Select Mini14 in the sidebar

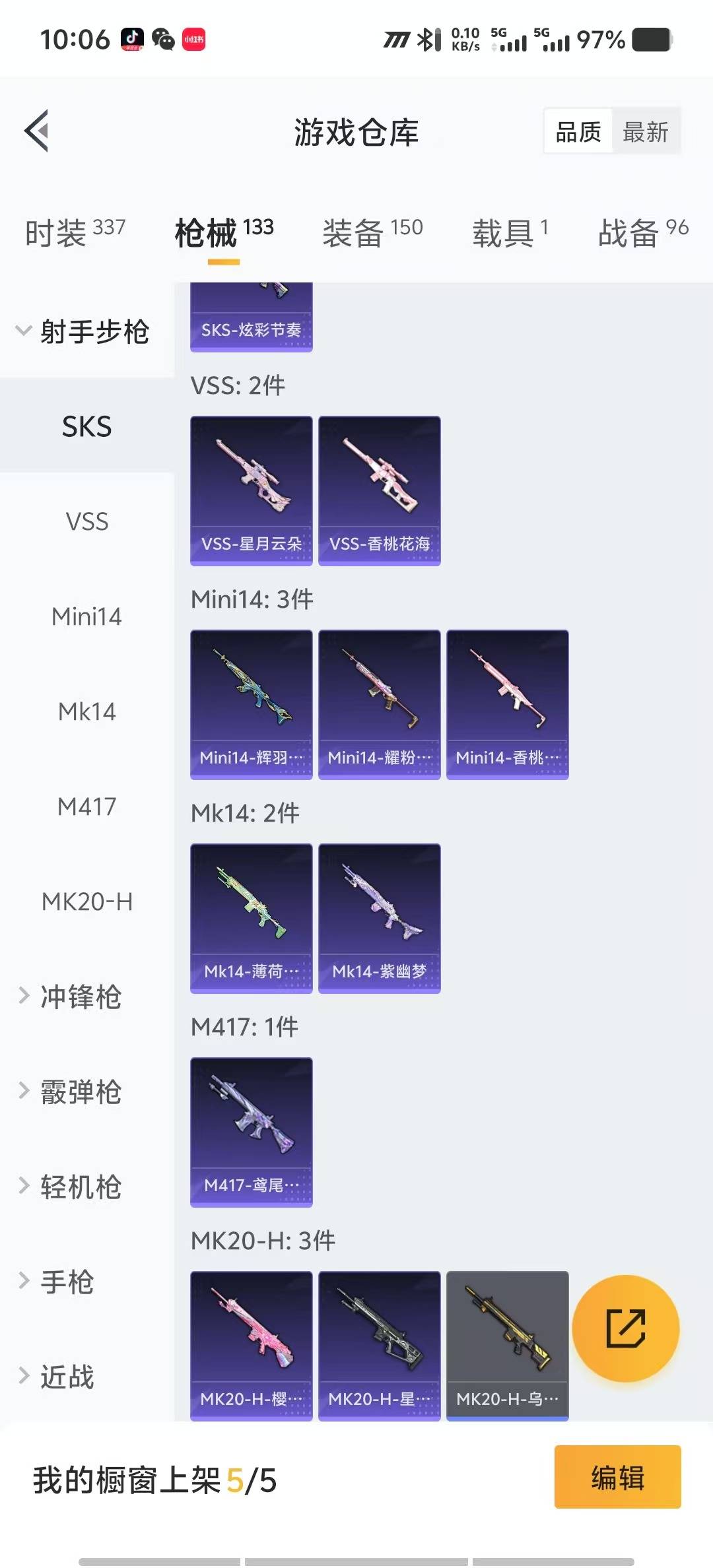(x=86, y=616)
